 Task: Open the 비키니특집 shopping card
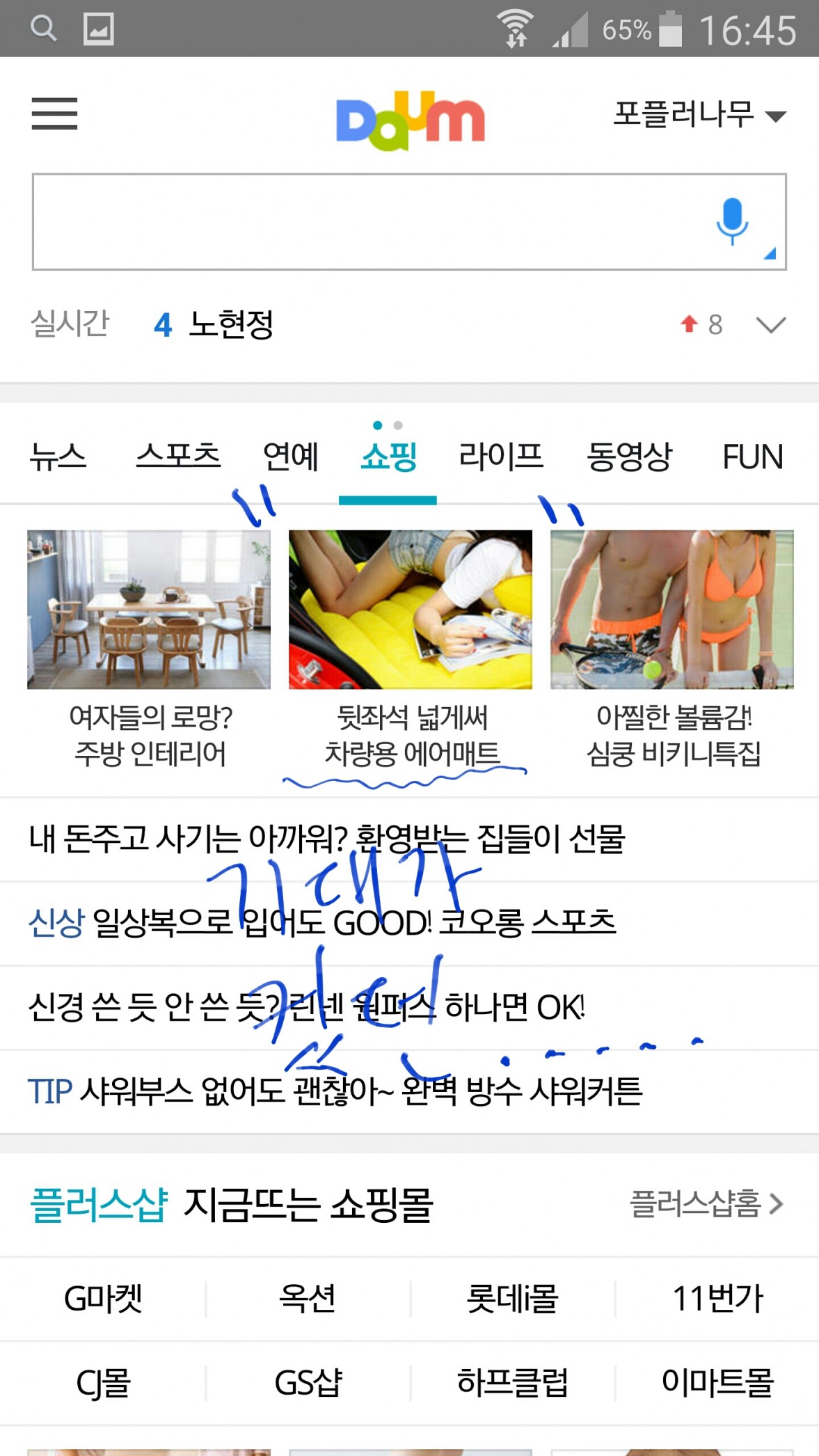tap(672, 647)
